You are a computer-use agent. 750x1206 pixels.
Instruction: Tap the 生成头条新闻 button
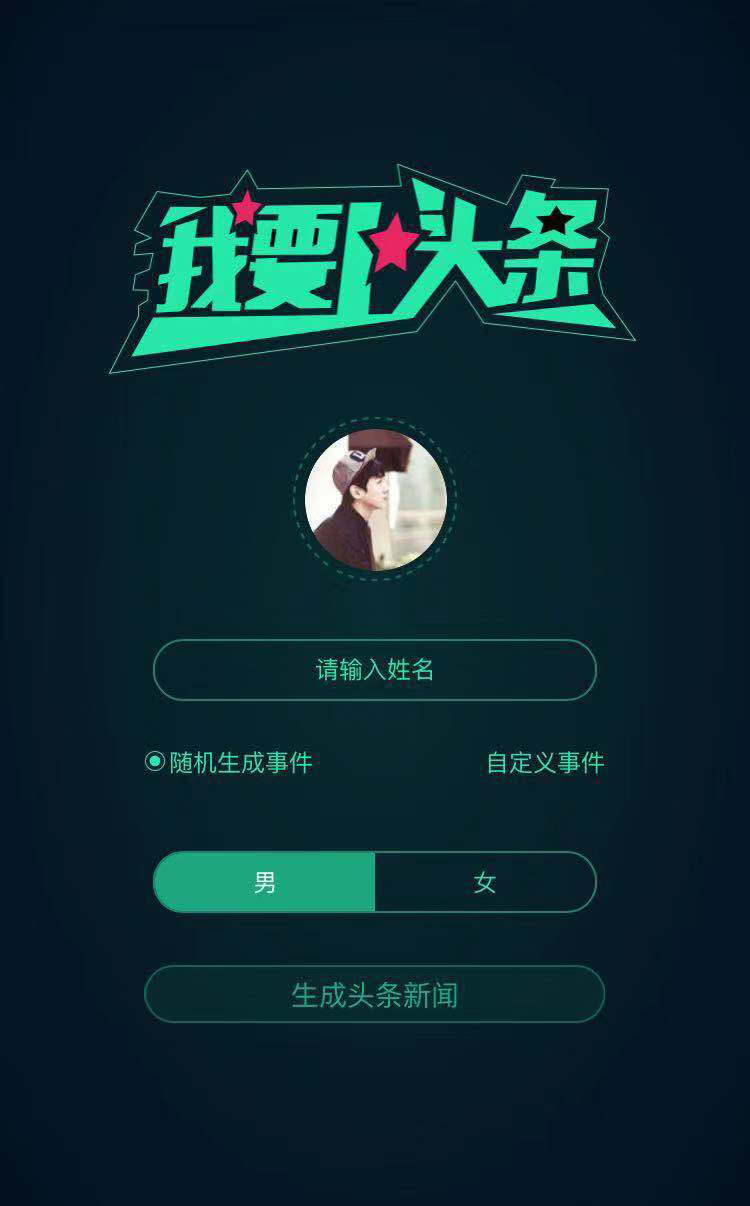[x=375, y=994]
